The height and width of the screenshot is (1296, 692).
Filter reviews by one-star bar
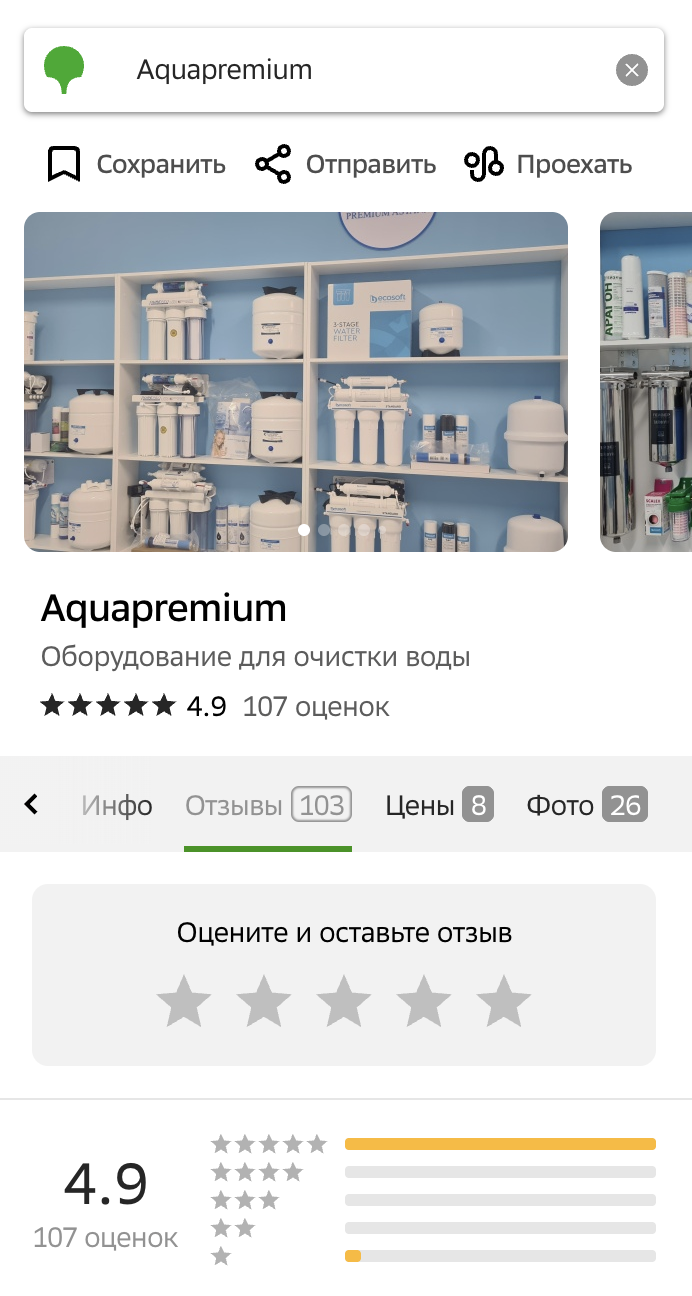(500, 1256)
